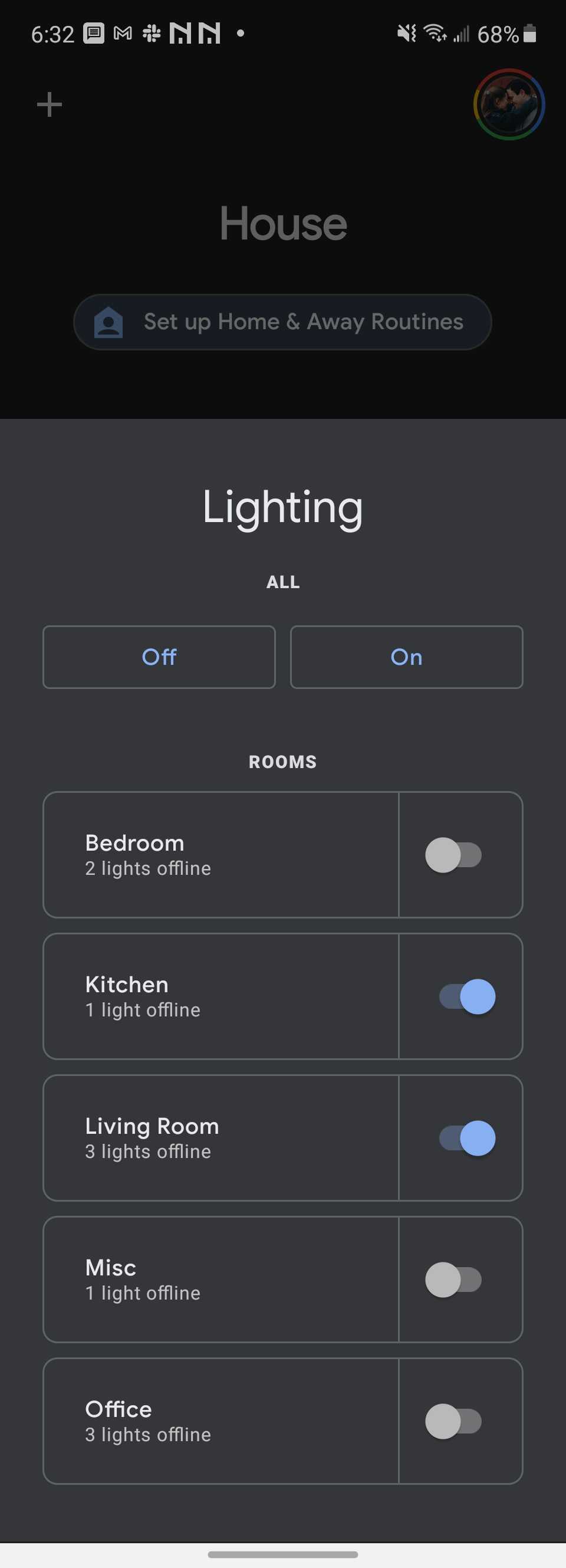Viewport: 566px width, 1568px height.
Task: Open the Office room card
Action: click(219, 1422)
